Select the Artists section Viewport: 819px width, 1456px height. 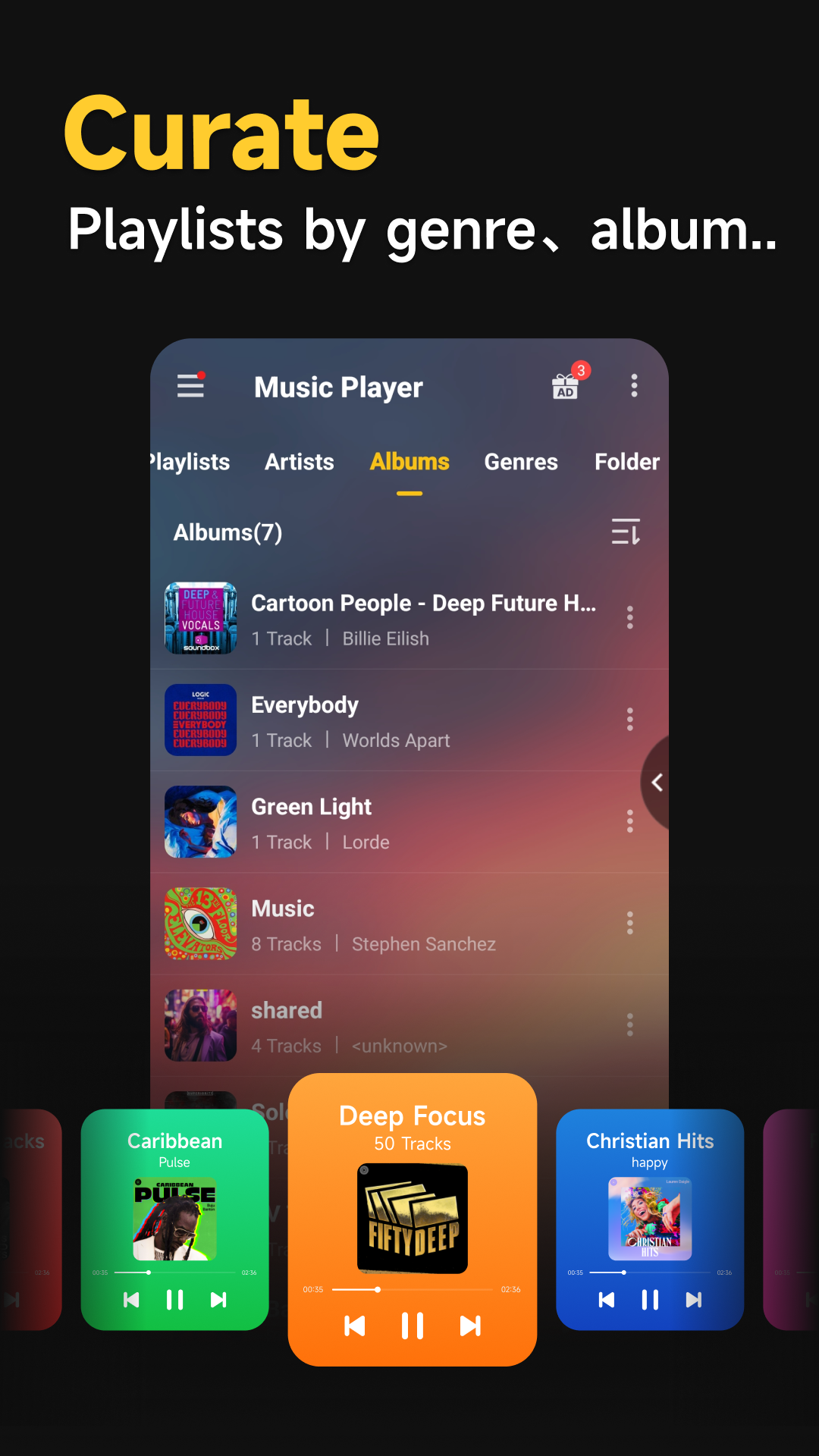point(299,462)
